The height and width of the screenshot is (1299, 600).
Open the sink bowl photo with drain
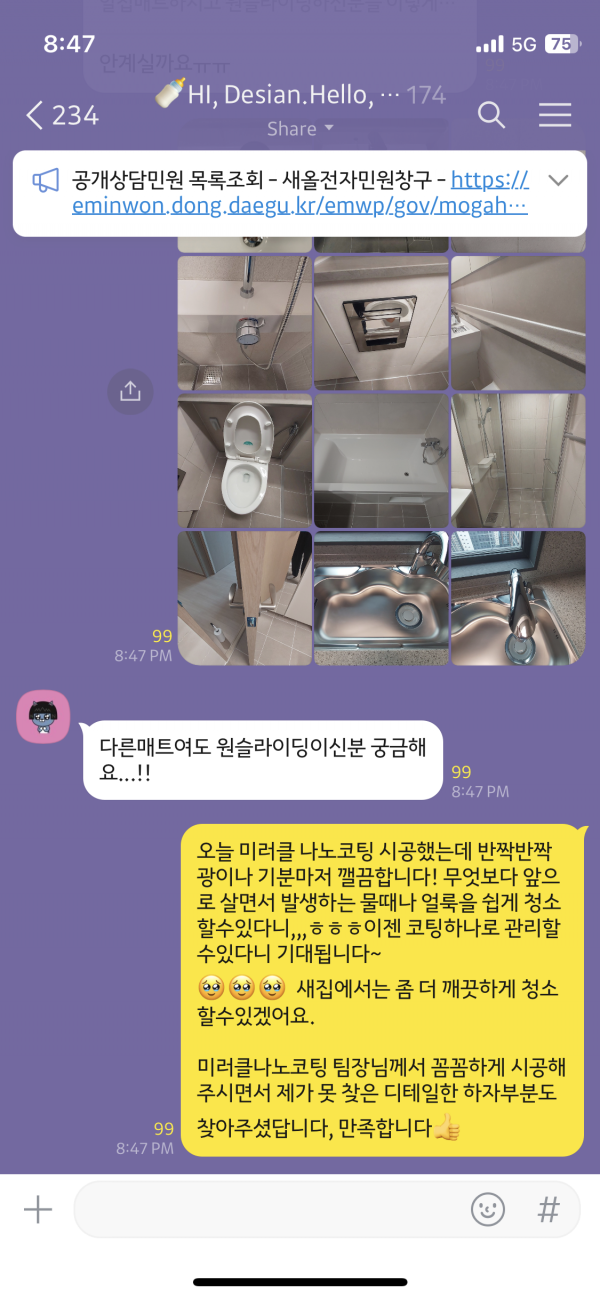(381, 598)
